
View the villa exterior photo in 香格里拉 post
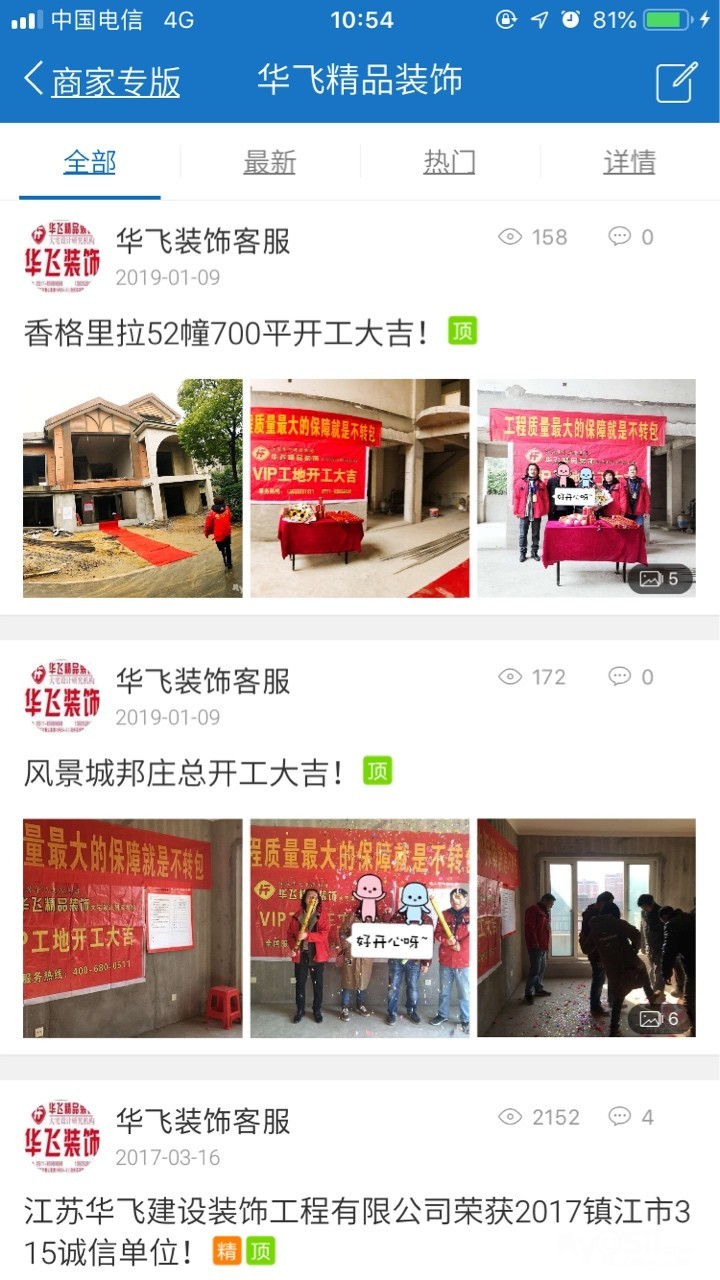coord(133,488)
